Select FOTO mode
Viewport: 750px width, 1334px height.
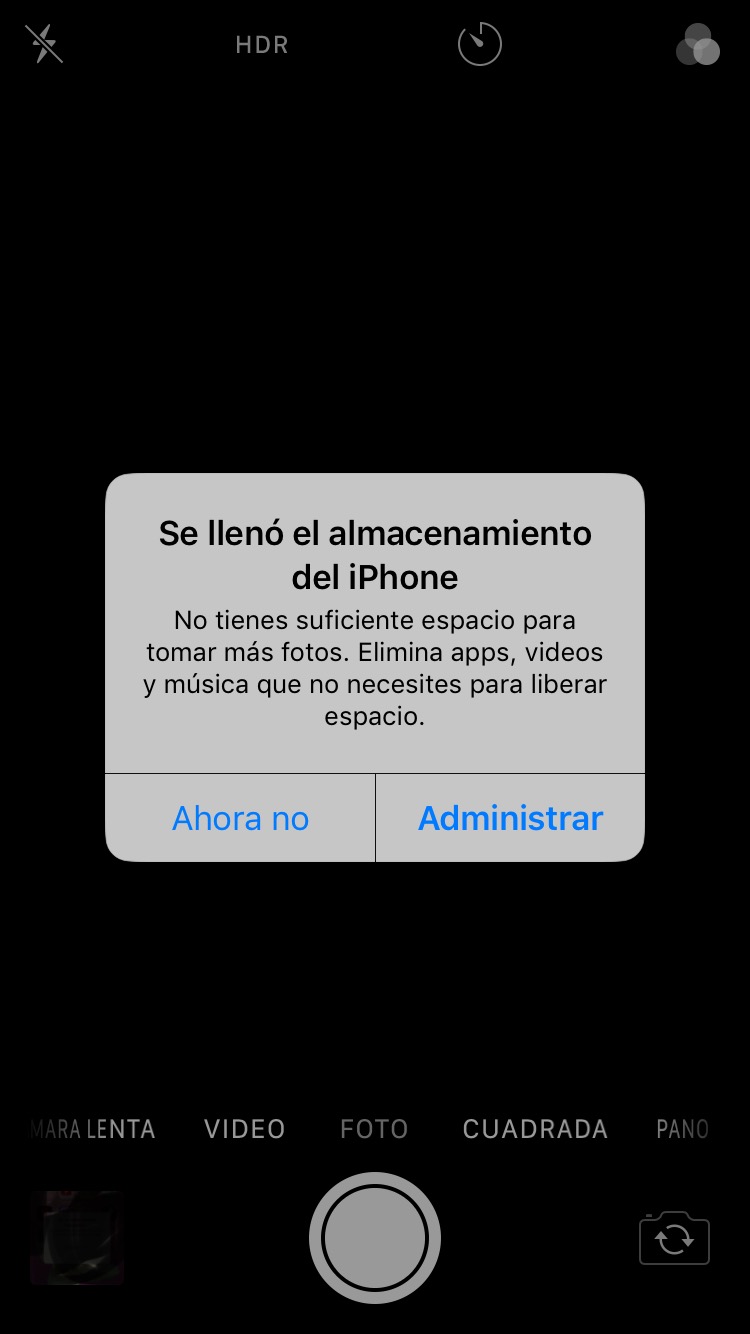(x=374, y=1129)
